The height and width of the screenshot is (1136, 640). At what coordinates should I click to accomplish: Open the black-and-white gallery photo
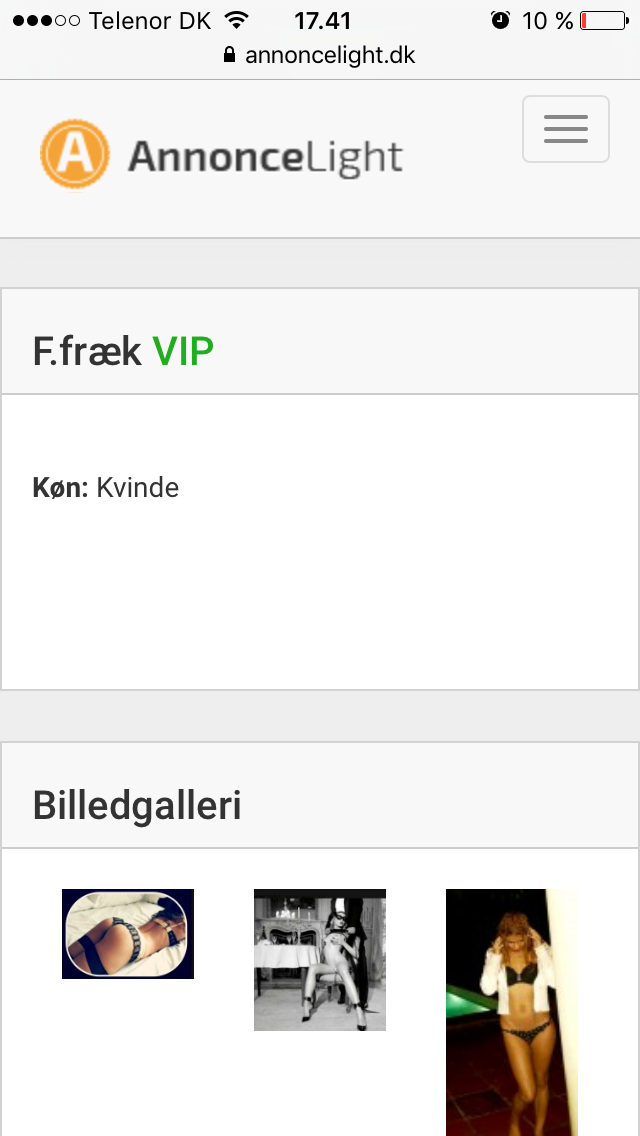pyautogui.click(x=320, y=960)
